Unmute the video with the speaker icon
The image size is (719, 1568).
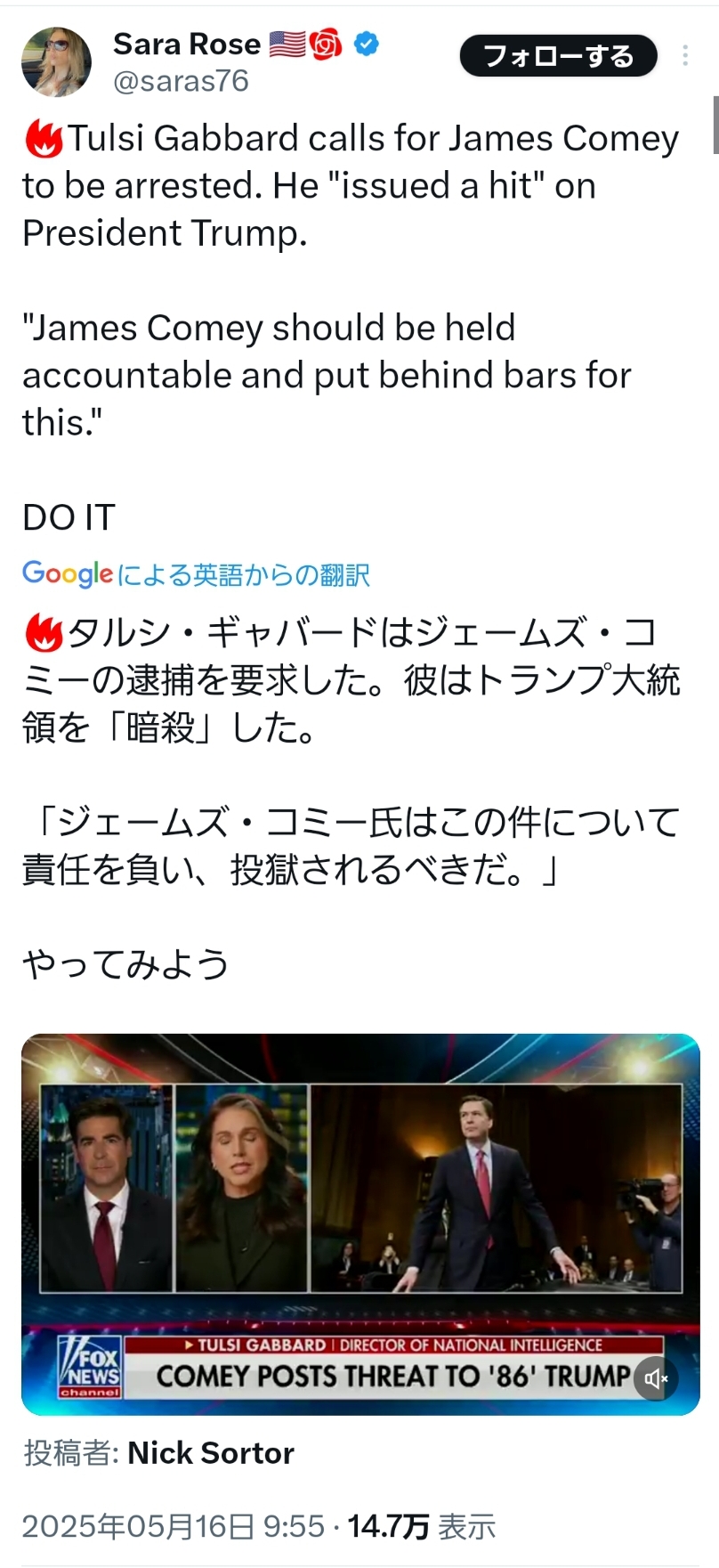(x=655, y=1378)
